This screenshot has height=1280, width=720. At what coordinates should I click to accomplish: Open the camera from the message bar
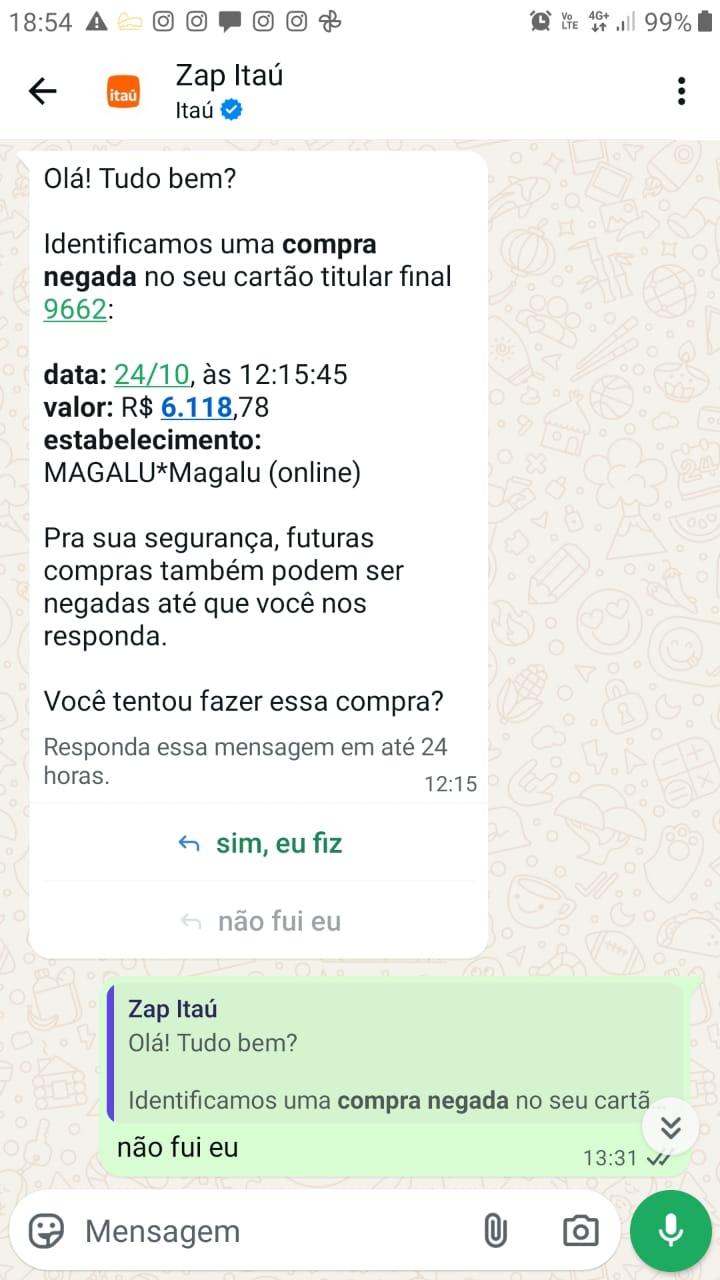tap(580, 1231)
